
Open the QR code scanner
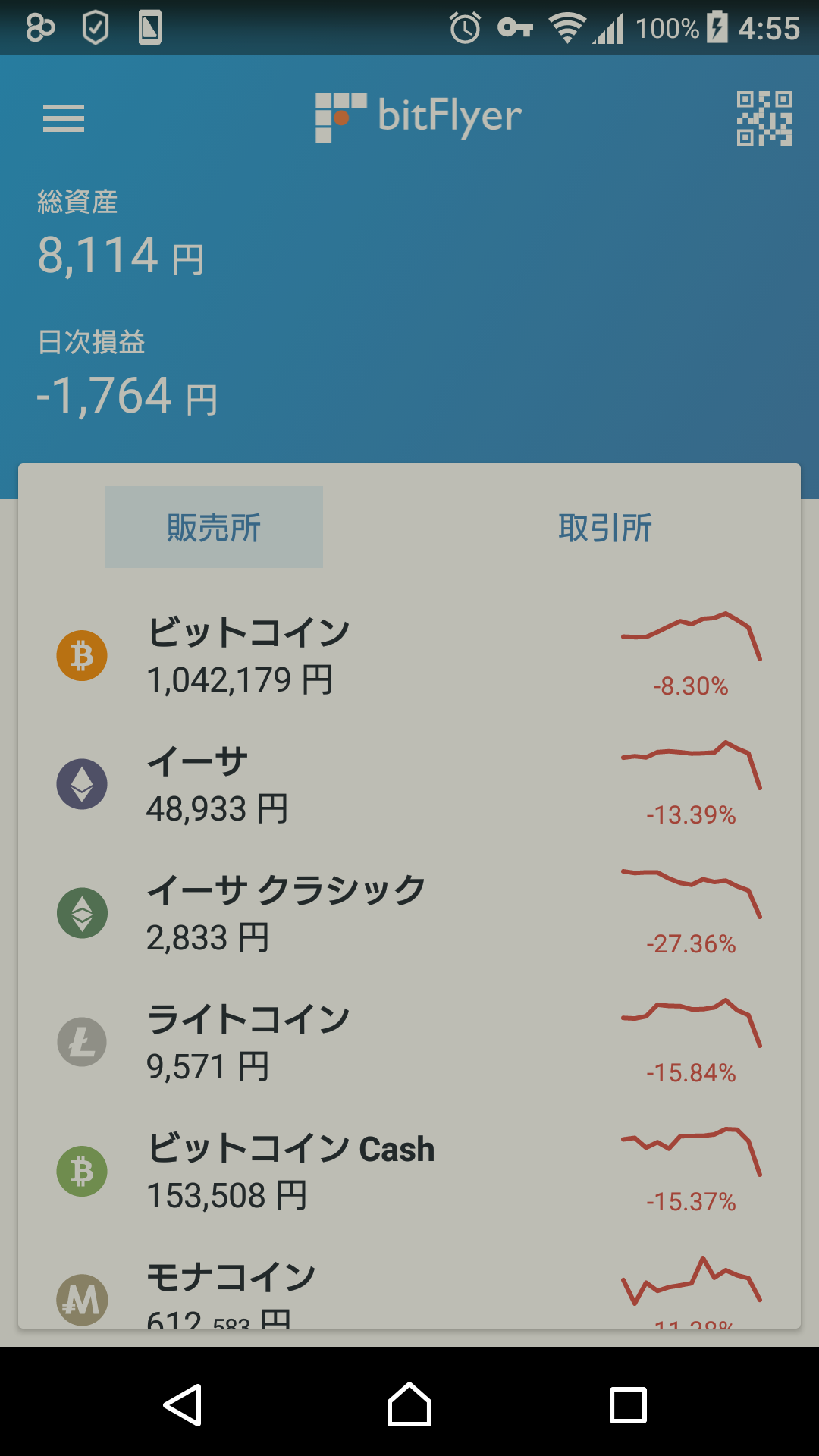coord(764,118)
